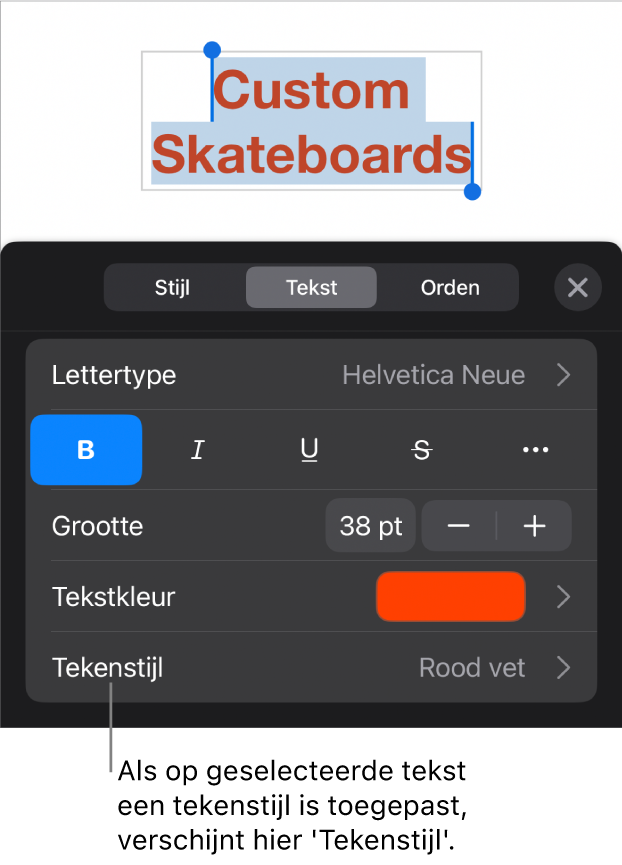Apply strikethrough to the text
The width and height of the screenshot is (622, 865).
coord(422,450)
